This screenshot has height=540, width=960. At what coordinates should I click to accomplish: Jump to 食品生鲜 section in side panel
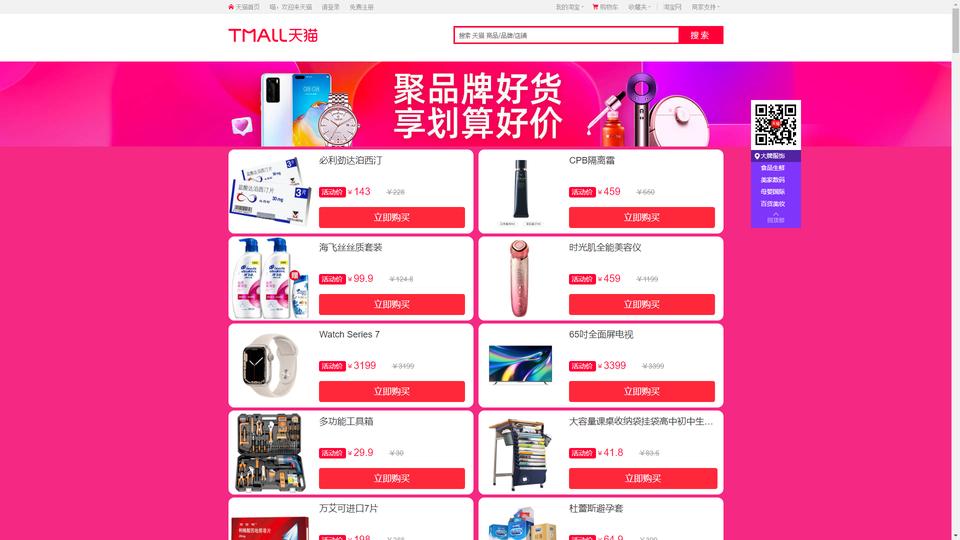pyautogui.click(x=773, y=168)
